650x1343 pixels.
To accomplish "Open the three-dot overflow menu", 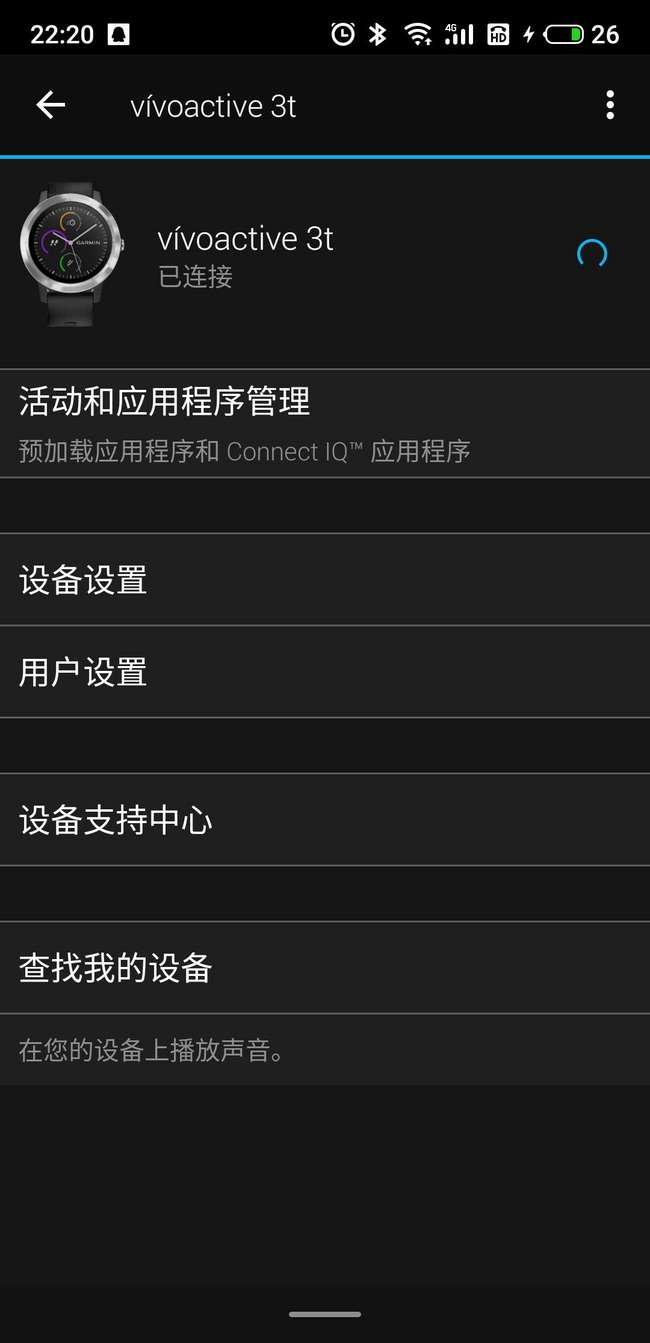I will [x=610, y=105].
